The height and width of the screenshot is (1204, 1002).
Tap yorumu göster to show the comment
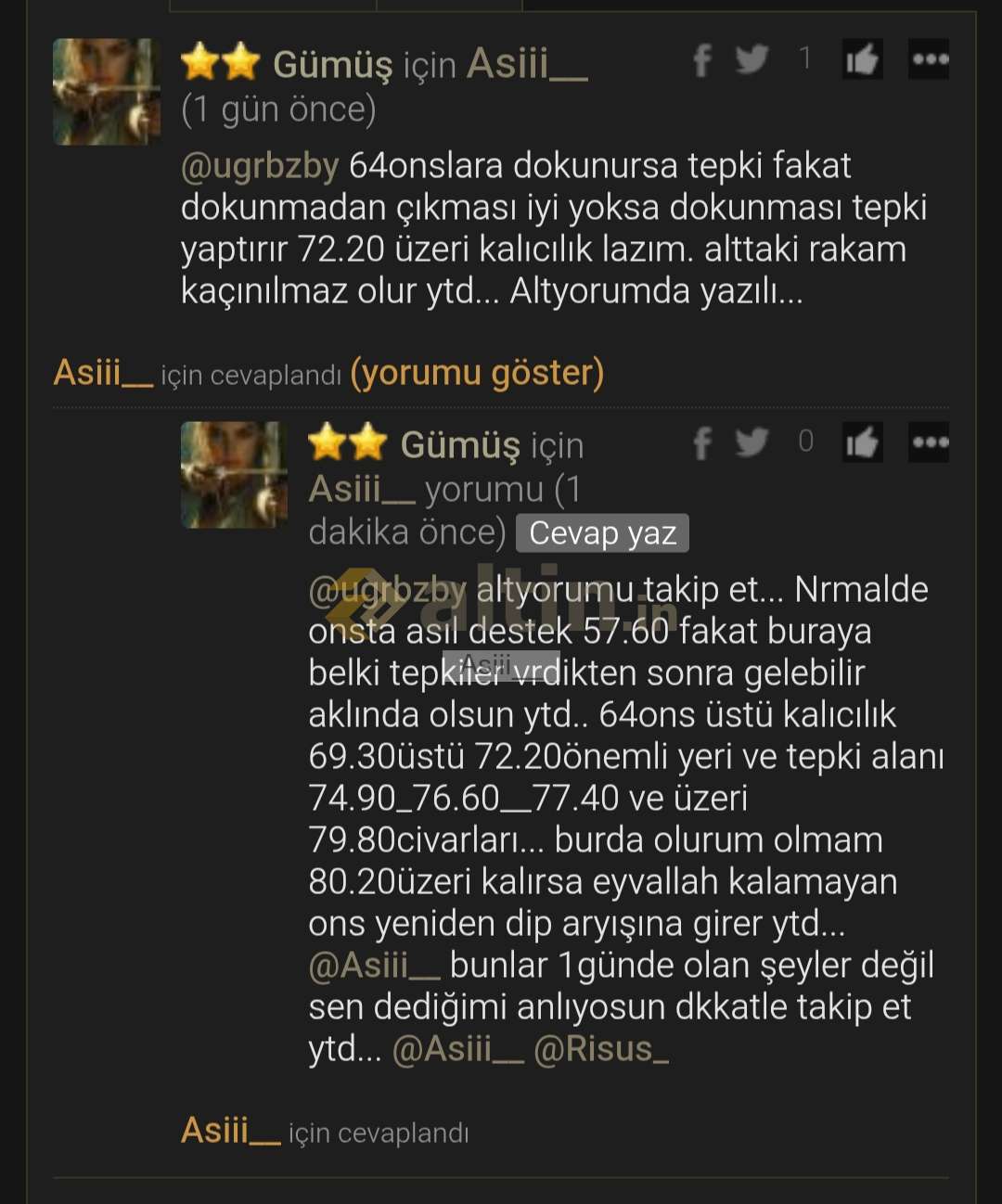[x=477, y=373]
